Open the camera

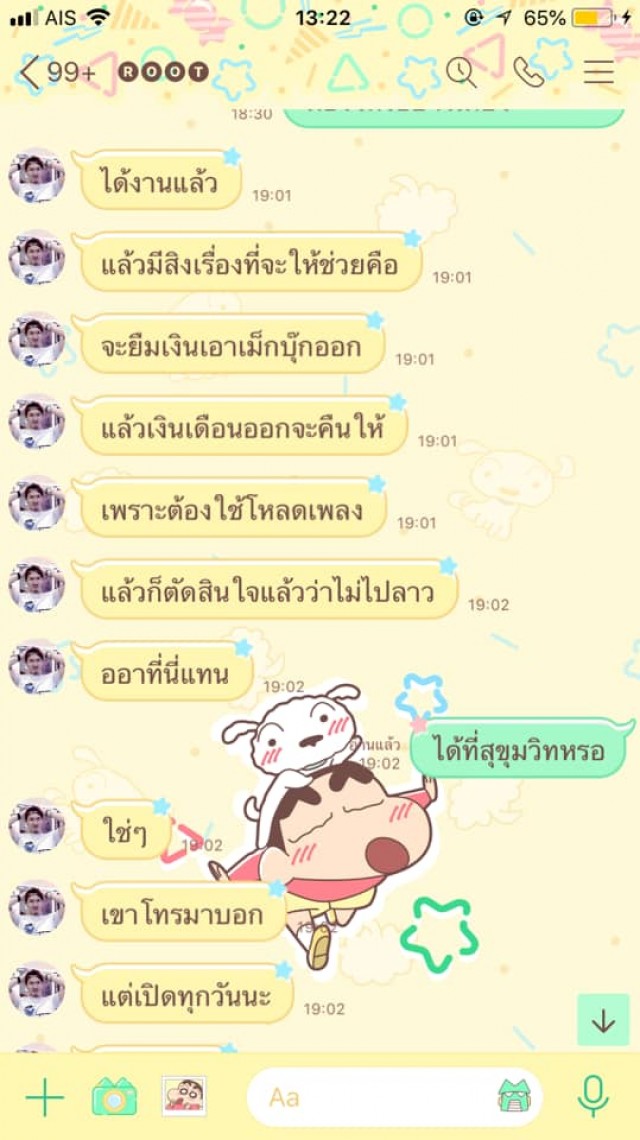click(x=114, y=1097)
